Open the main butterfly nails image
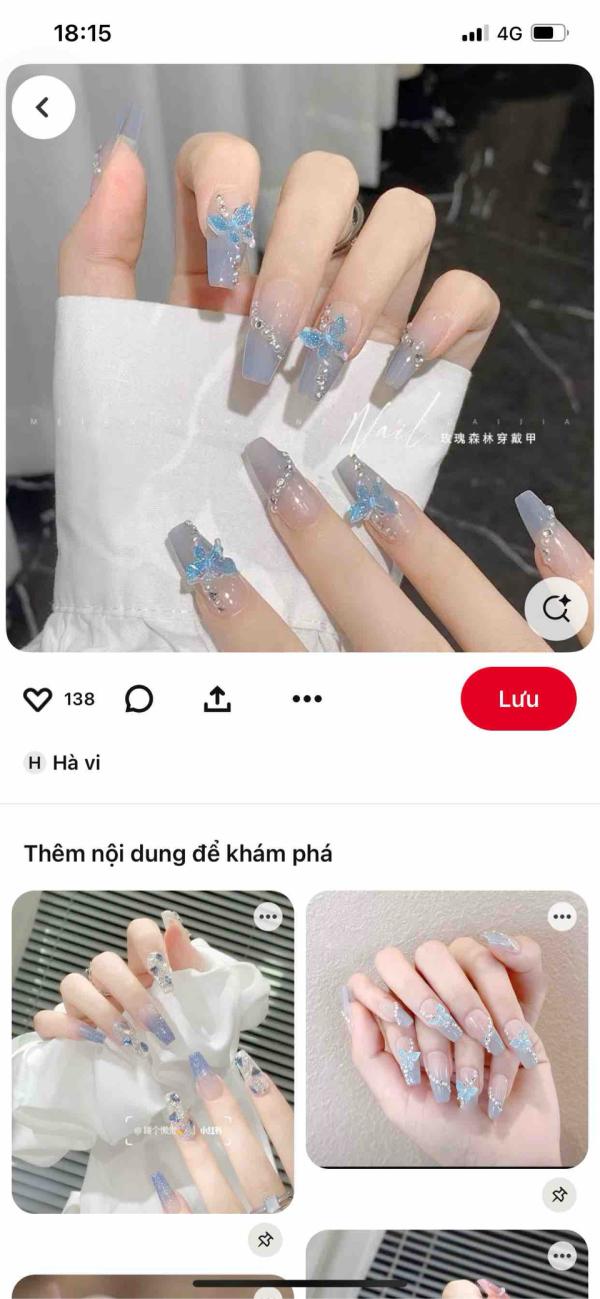The height and width of the screenshot is (1299, 600). (x=300, y=360)
